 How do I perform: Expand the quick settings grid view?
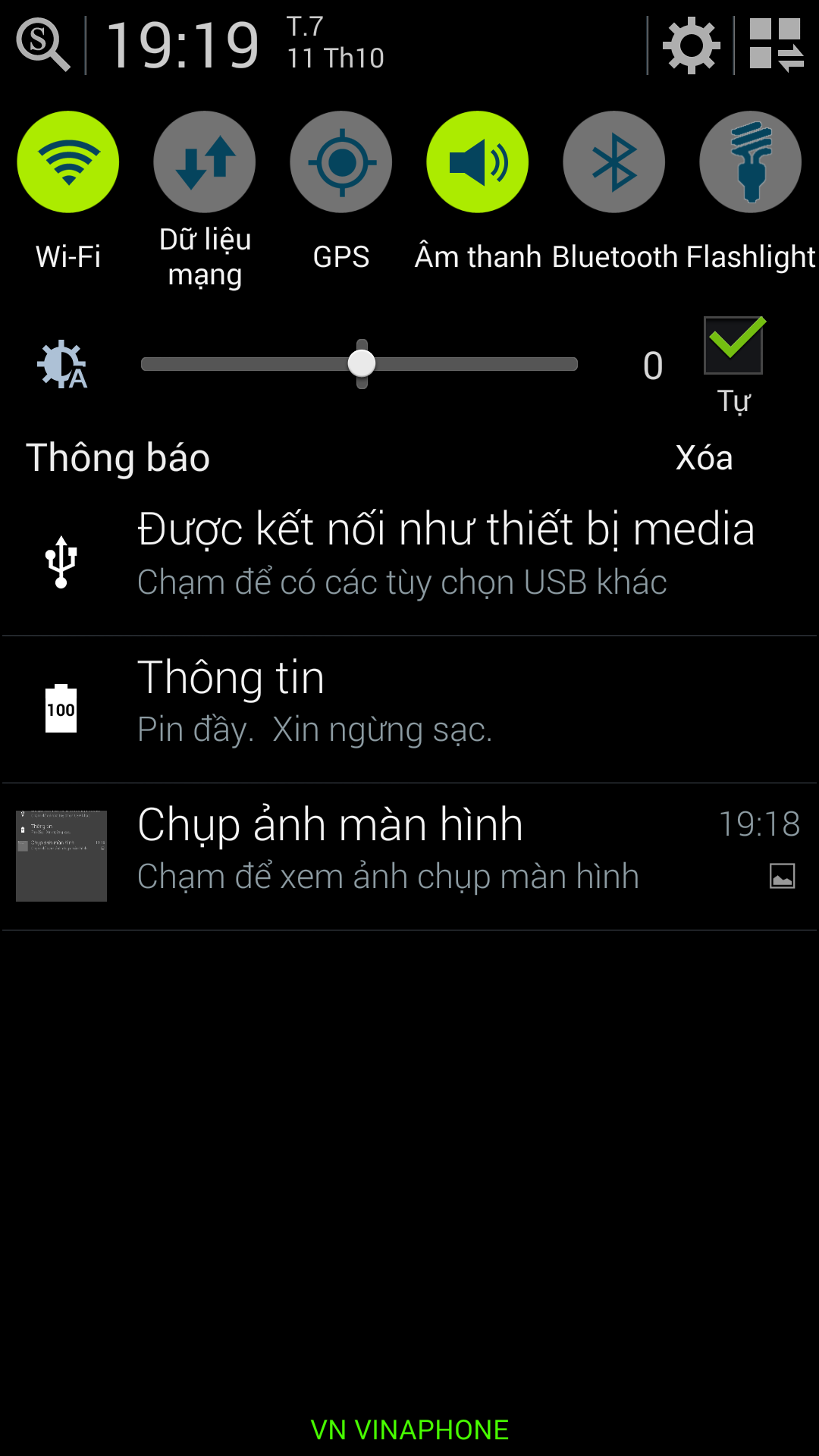click(776, 45)
